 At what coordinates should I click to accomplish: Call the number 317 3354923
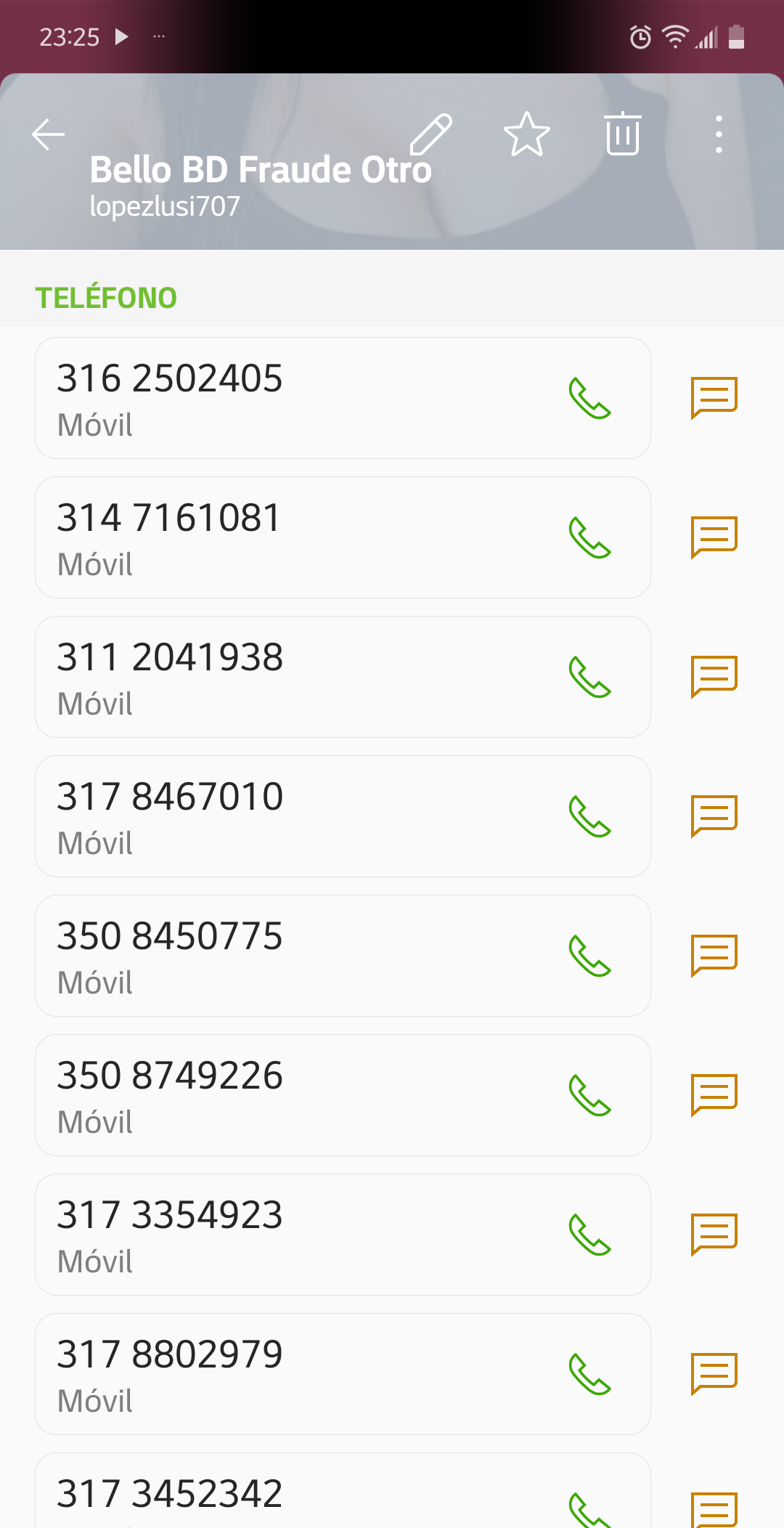(590, 1235)
